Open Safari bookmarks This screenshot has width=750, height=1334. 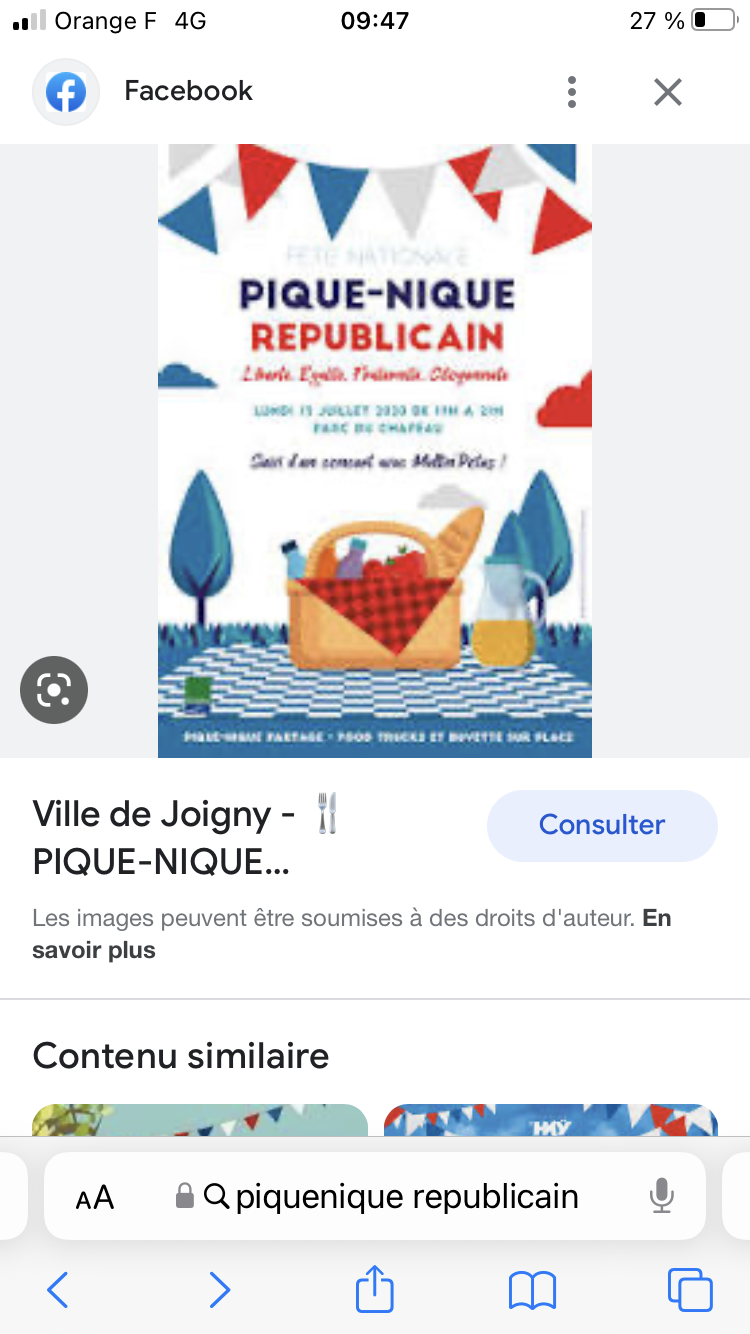(x=532, y=1290)
